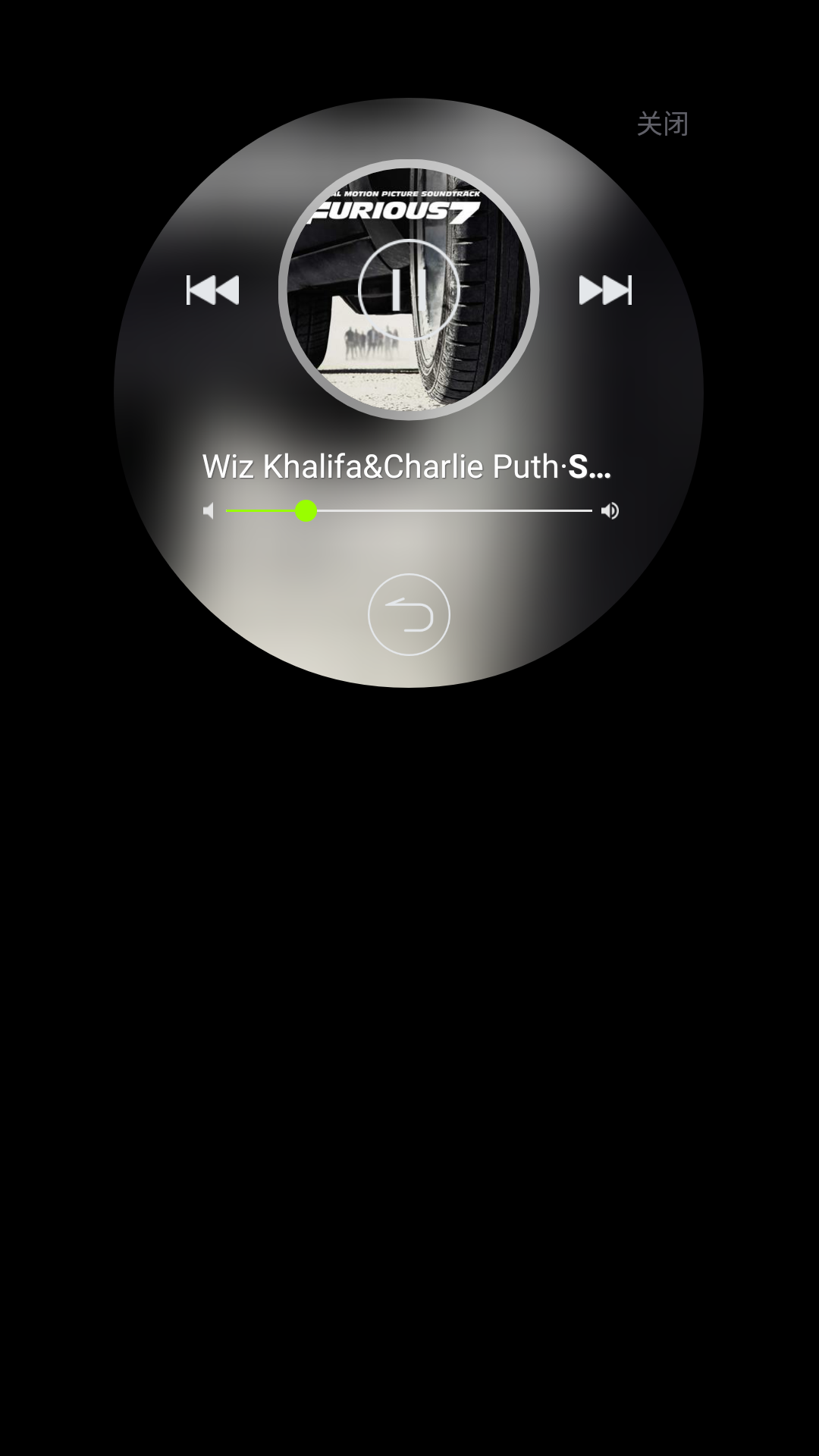Skip to the next track
This screenshot has width=819, height=1456.
click(605, 290)
